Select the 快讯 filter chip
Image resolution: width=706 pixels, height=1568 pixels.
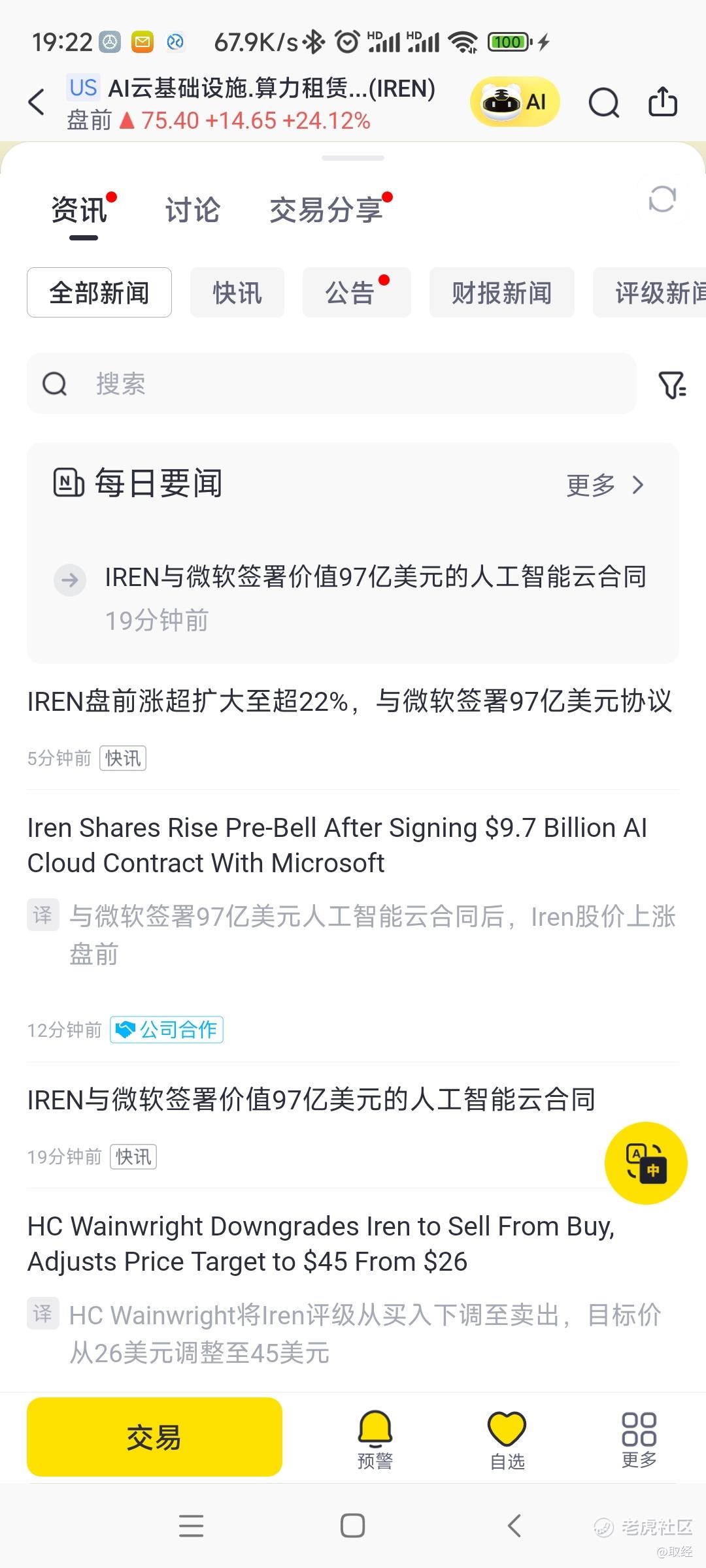237,293
